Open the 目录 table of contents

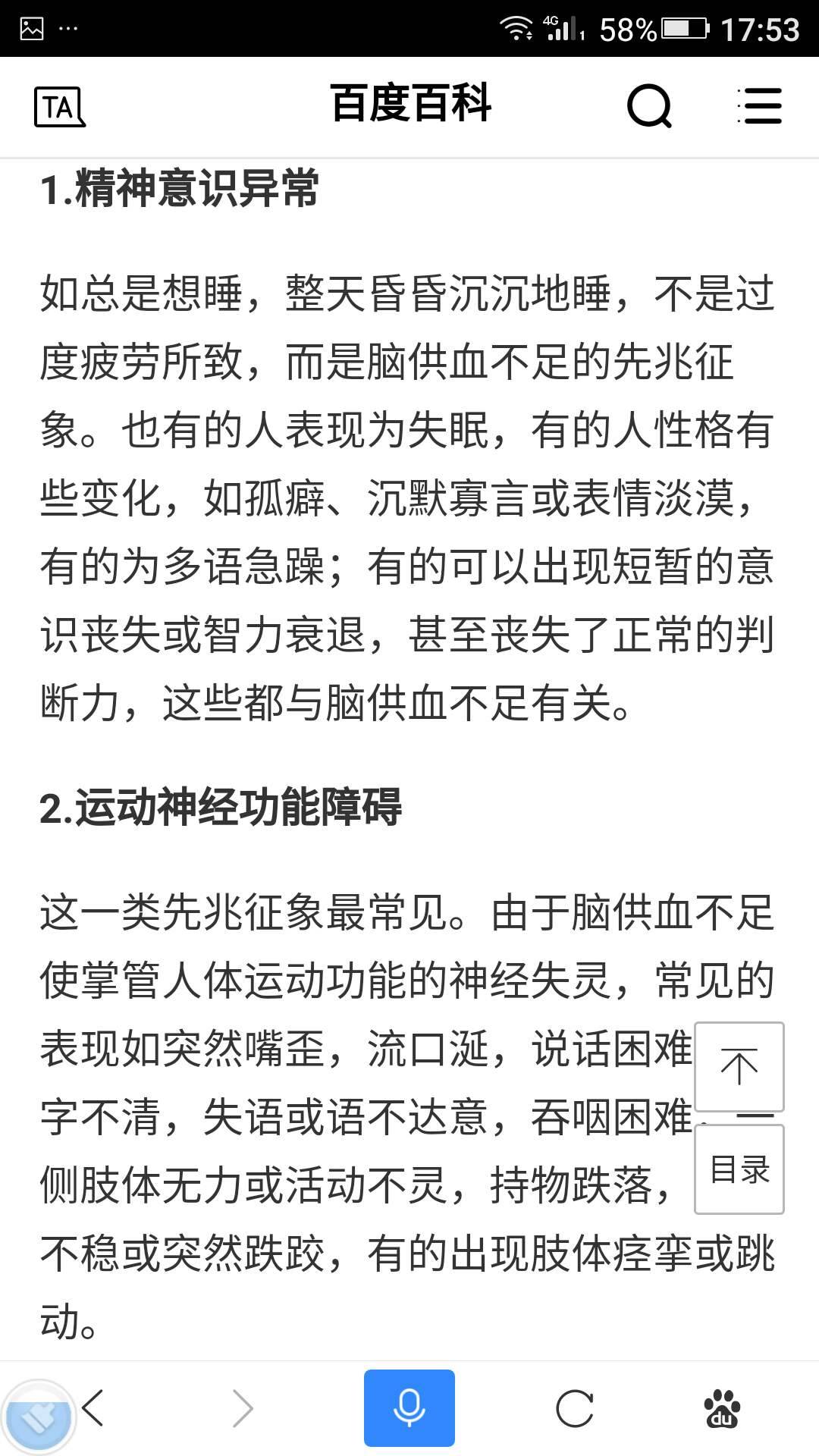tap(739, 1169)
